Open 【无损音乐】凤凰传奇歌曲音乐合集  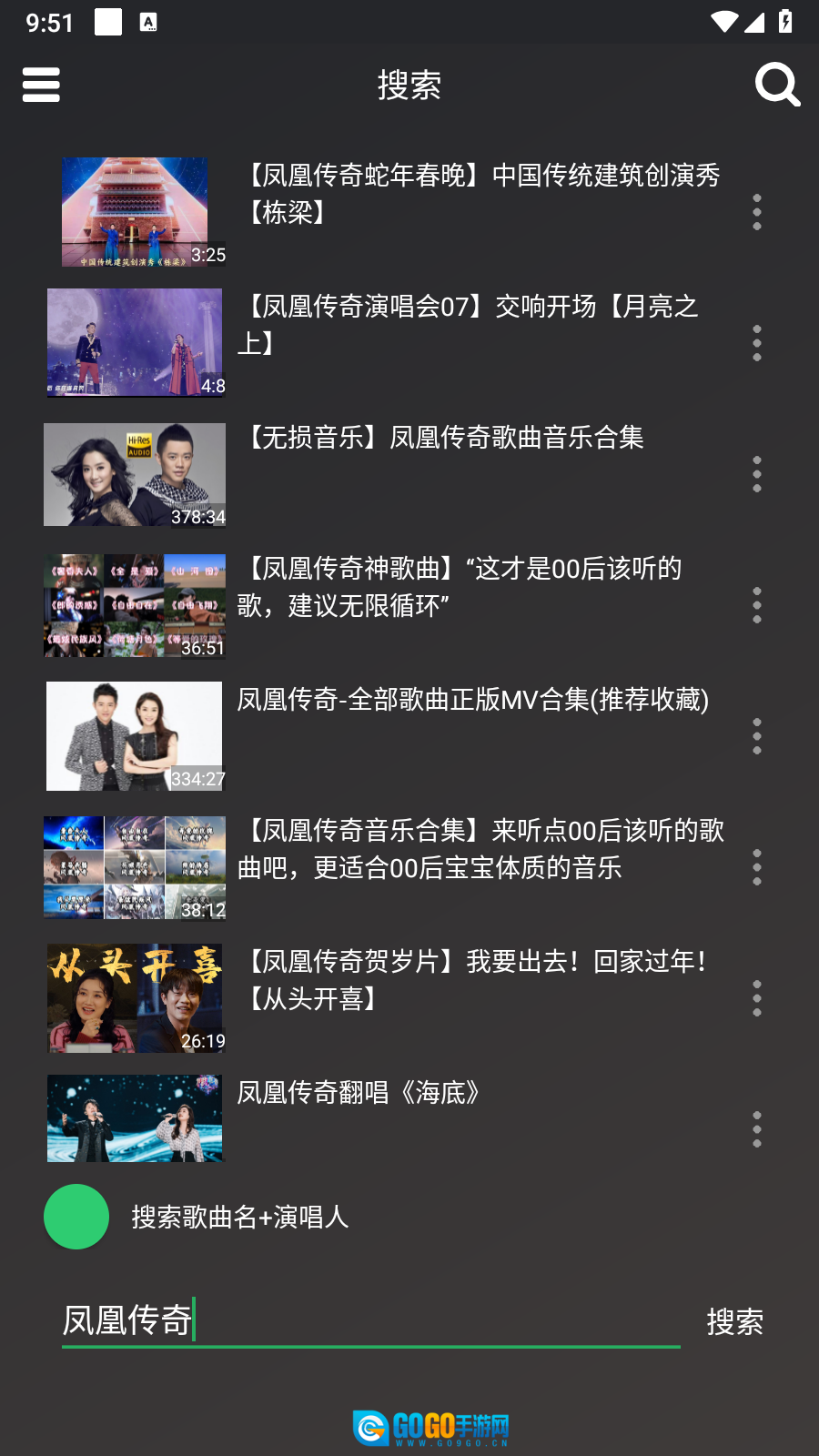point(441,439)
